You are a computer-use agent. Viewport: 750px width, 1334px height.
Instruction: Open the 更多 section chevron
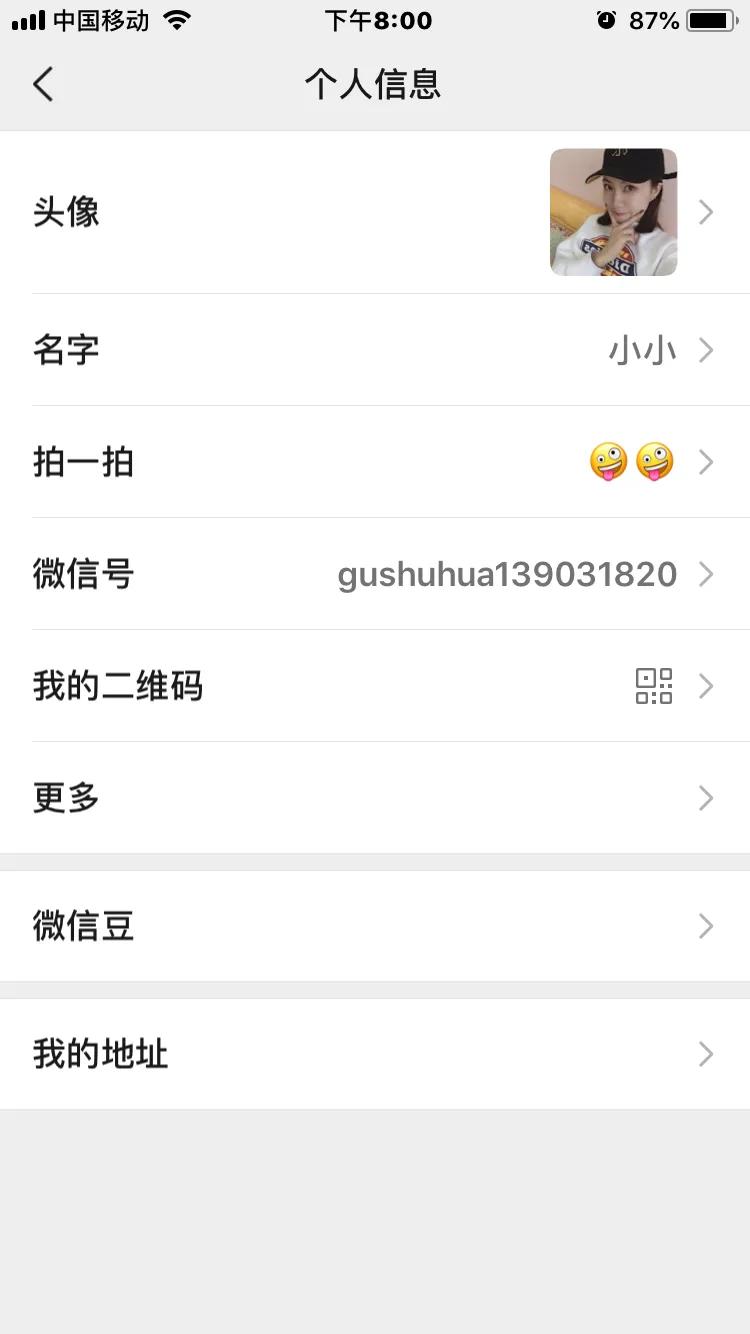pyautogui.click(x=707, y=797)
